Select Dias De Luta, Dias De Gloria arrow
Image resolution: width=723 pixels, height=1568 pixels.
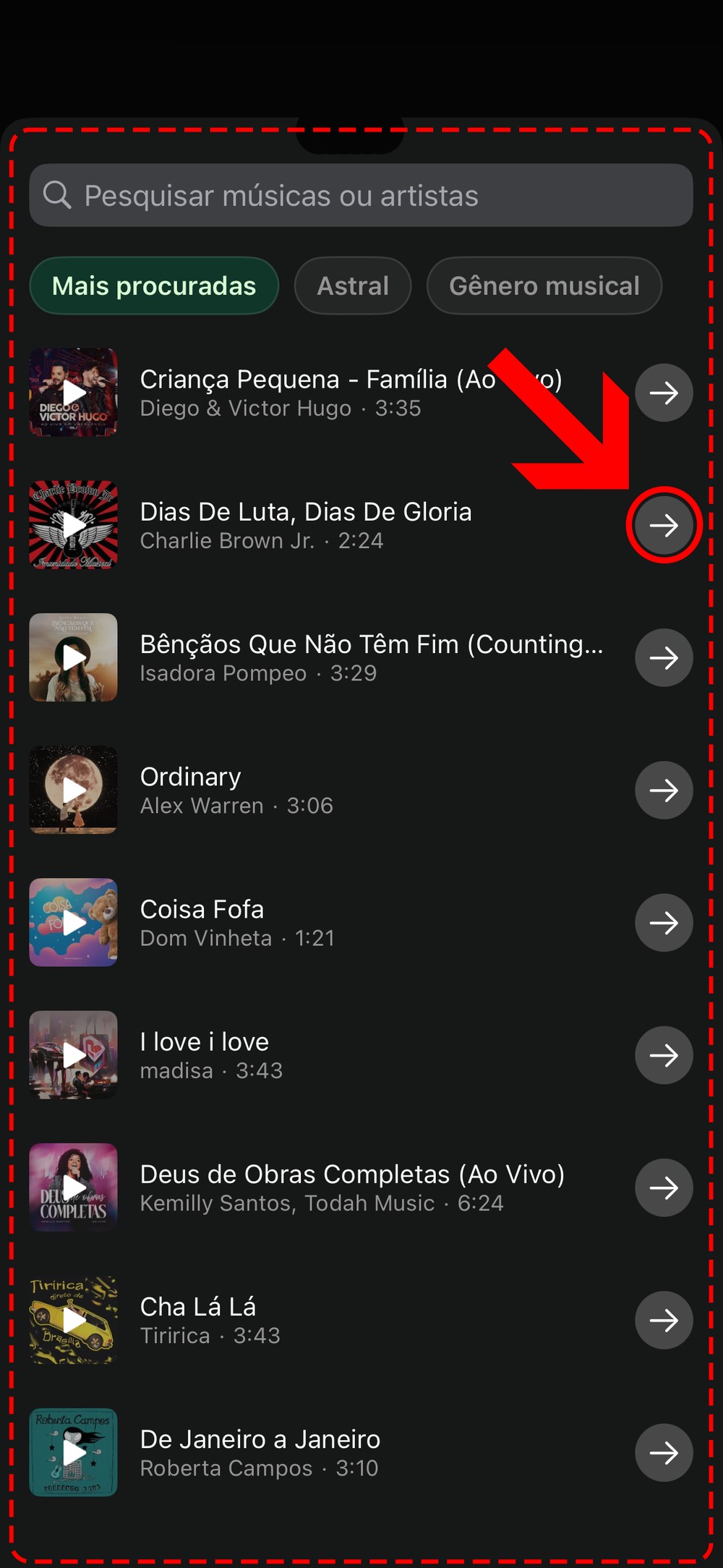pyautogui.click(x=664, y=525)
